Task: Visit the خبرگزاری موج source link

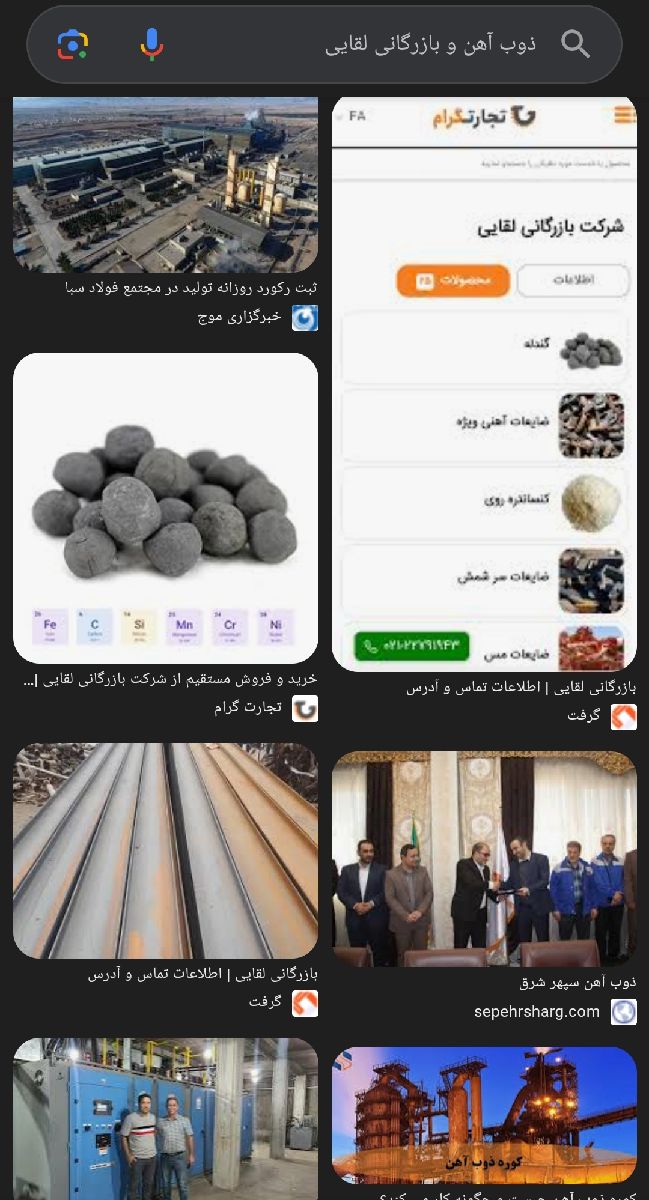Action: click(258, 318)
